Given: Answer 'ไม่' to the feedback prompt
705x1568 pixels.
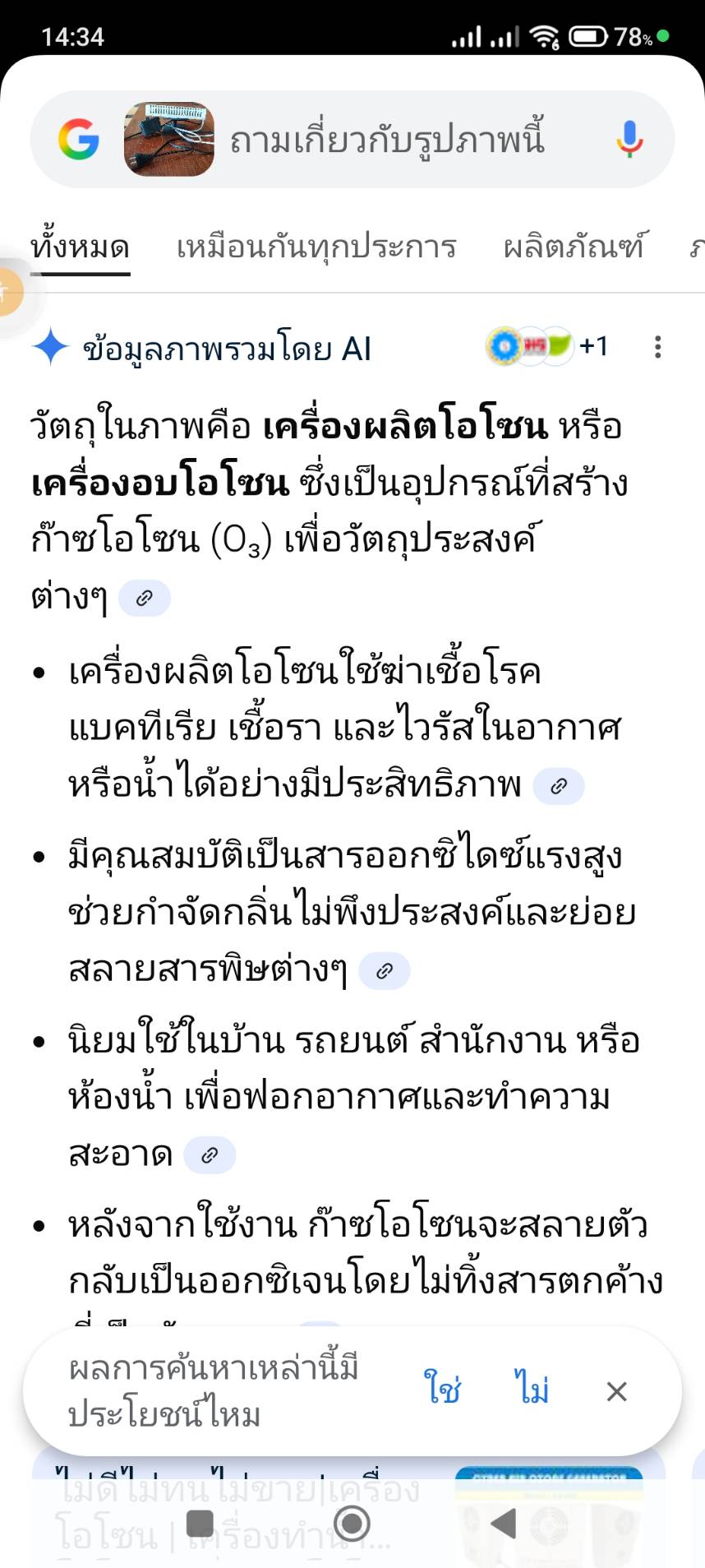Looking at the screenshot, I should pyautogui.click(x=532, y=1390).
